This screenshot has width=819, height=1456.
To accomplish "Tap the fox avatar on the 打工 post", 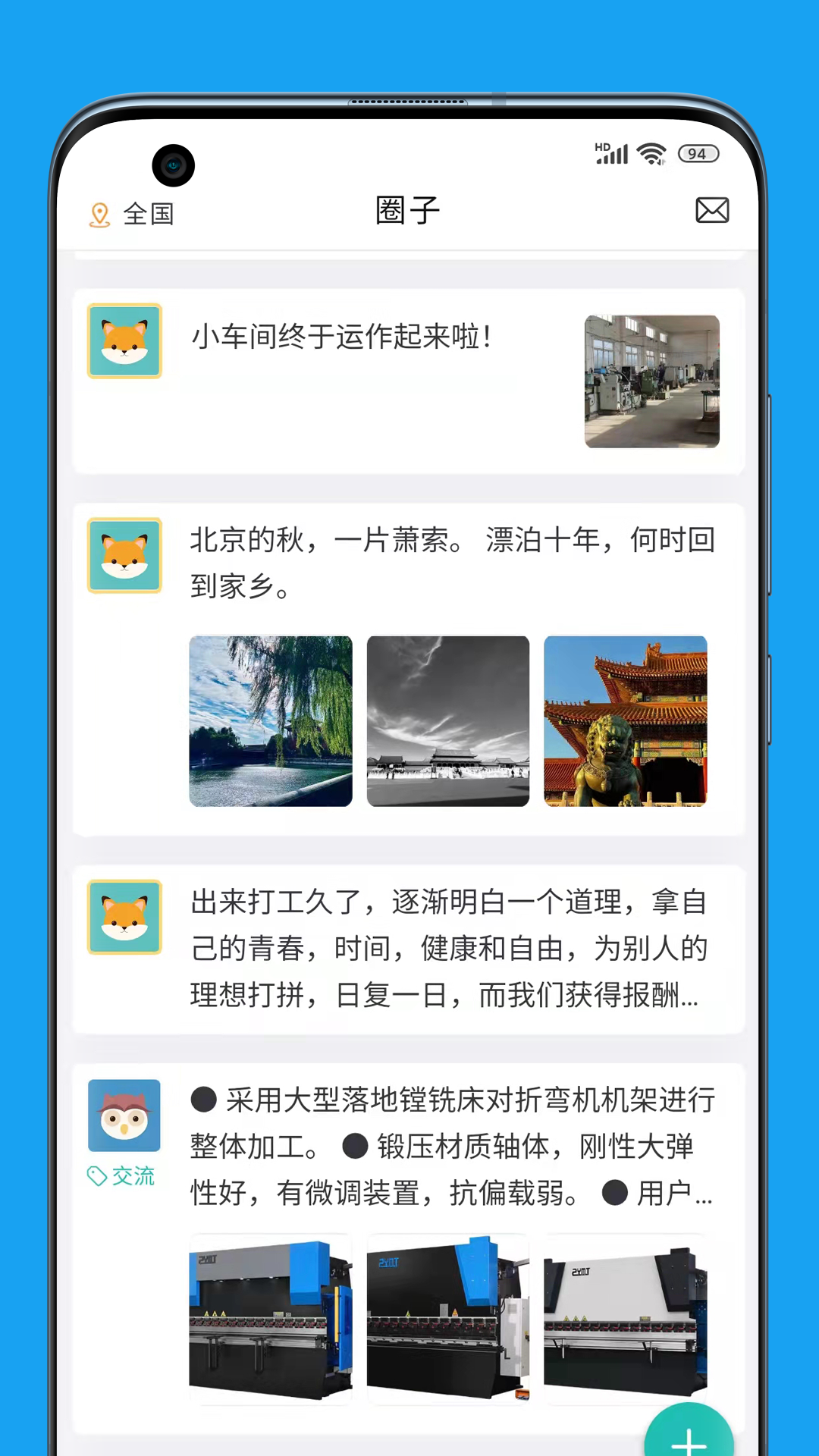I will click(124, 918).
